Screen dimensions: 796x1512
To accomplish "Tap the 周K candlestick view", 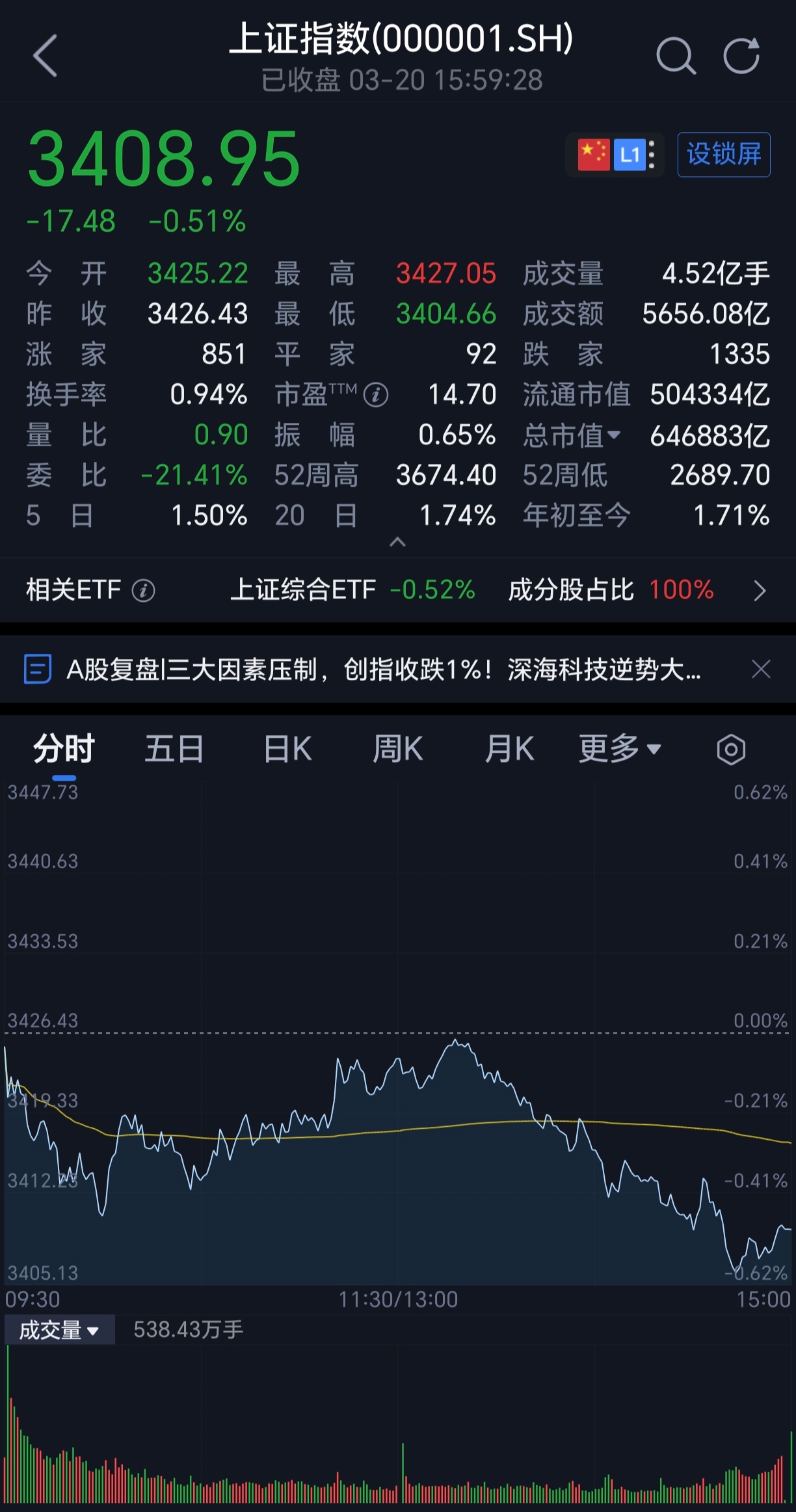I will click(397, 749).
